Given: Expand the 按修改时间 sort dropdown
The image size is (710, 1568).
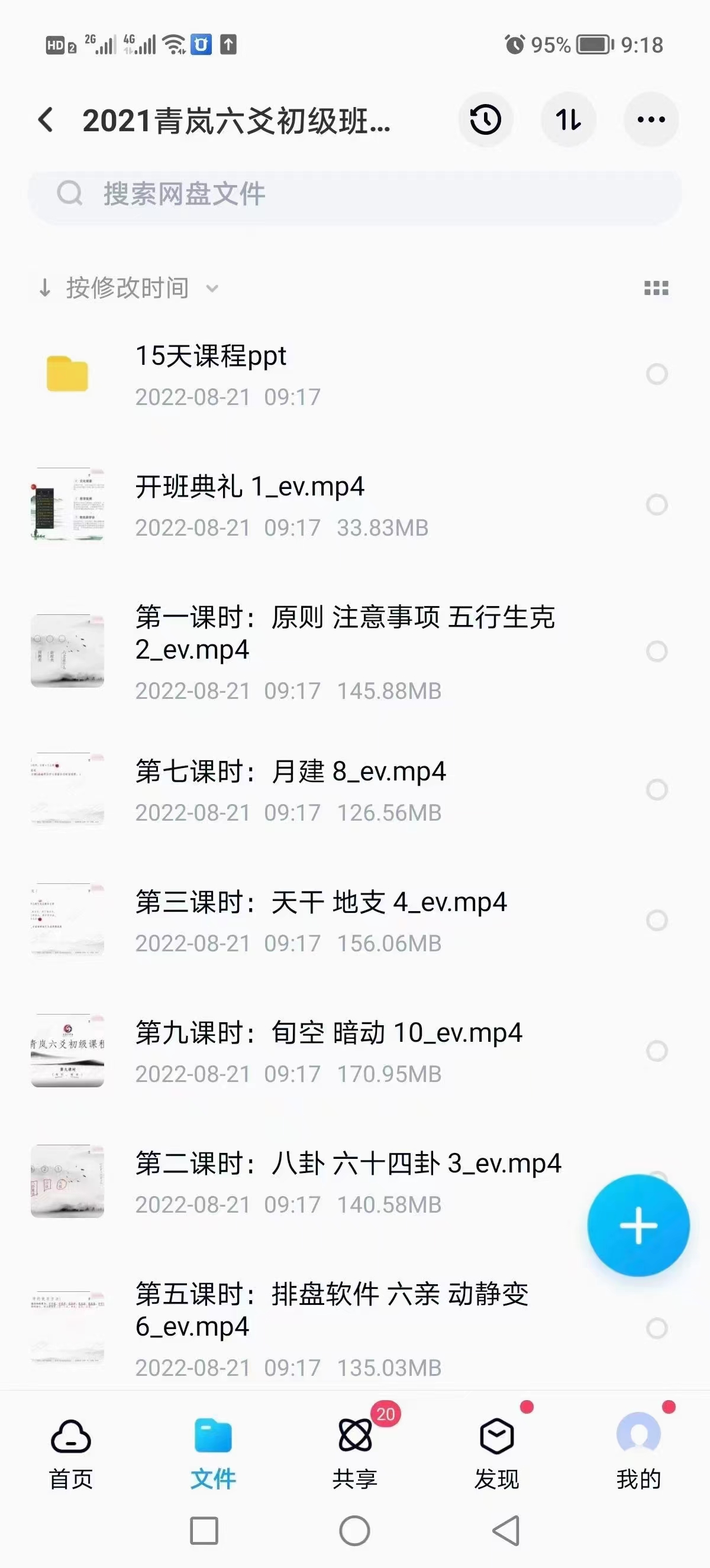Looking at the screenshot, I should coord(128,288).
